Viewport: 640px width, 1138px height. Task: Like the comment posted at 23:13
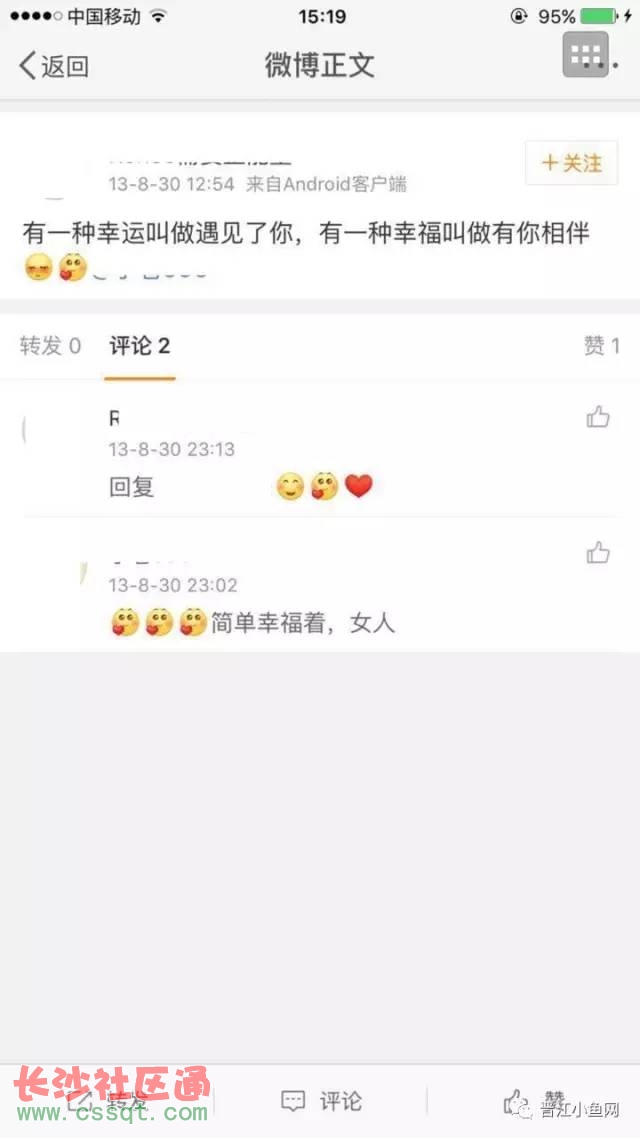(x=598, y=417)
